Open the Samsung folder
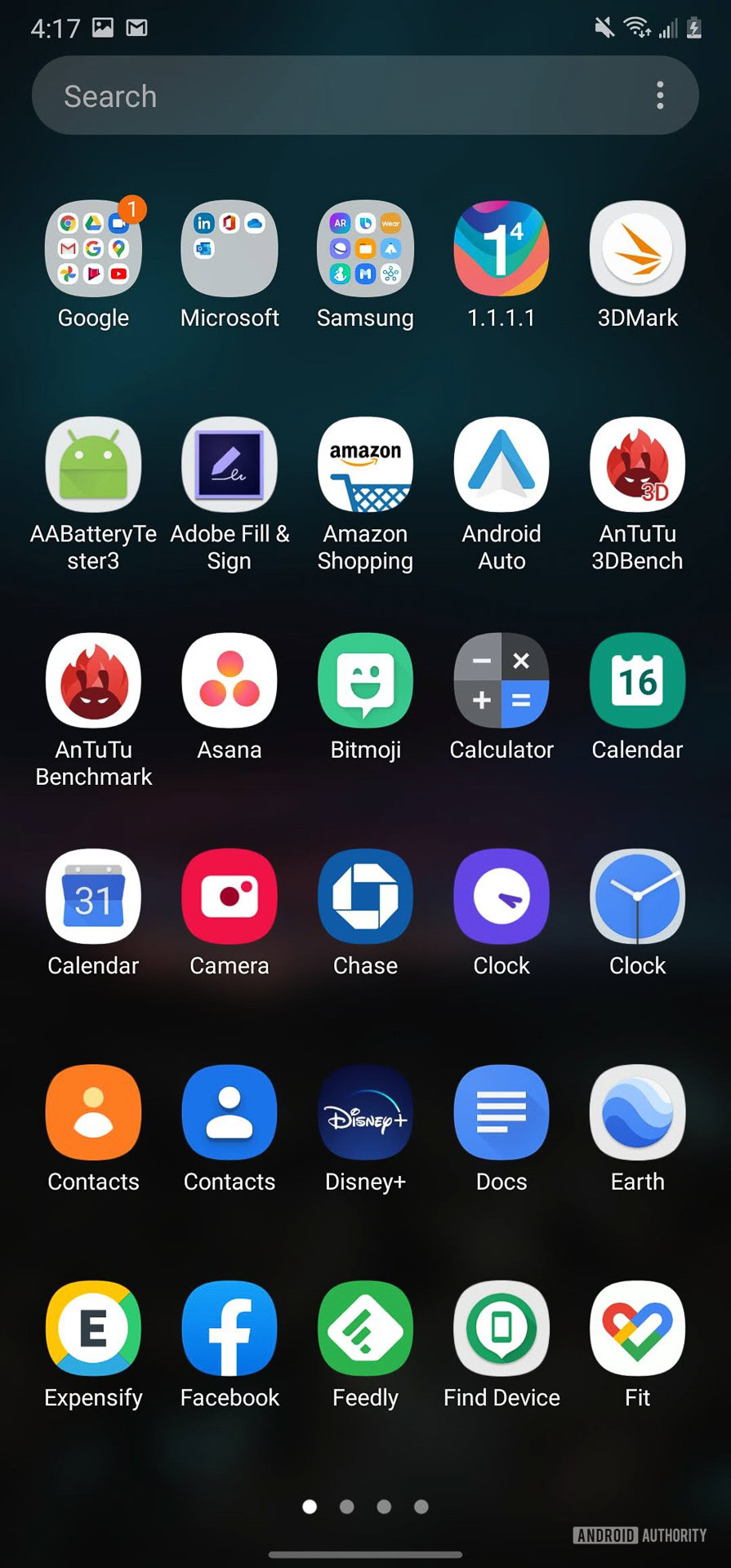Viewport: 731px width, 1568px height. click(365, 249)
